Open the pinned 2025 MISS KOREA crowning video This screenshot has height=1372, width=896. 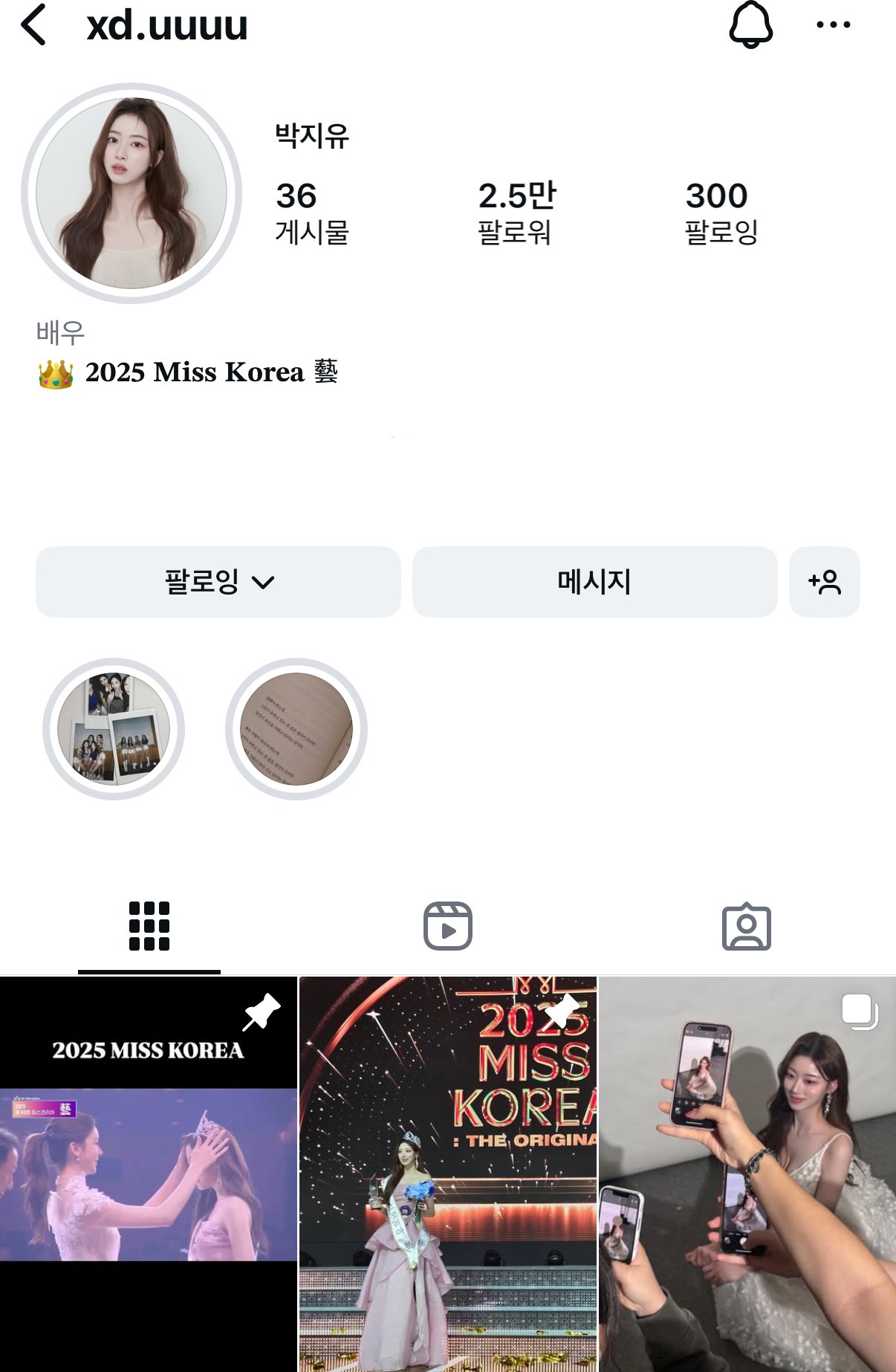(x=149, y=1174)
